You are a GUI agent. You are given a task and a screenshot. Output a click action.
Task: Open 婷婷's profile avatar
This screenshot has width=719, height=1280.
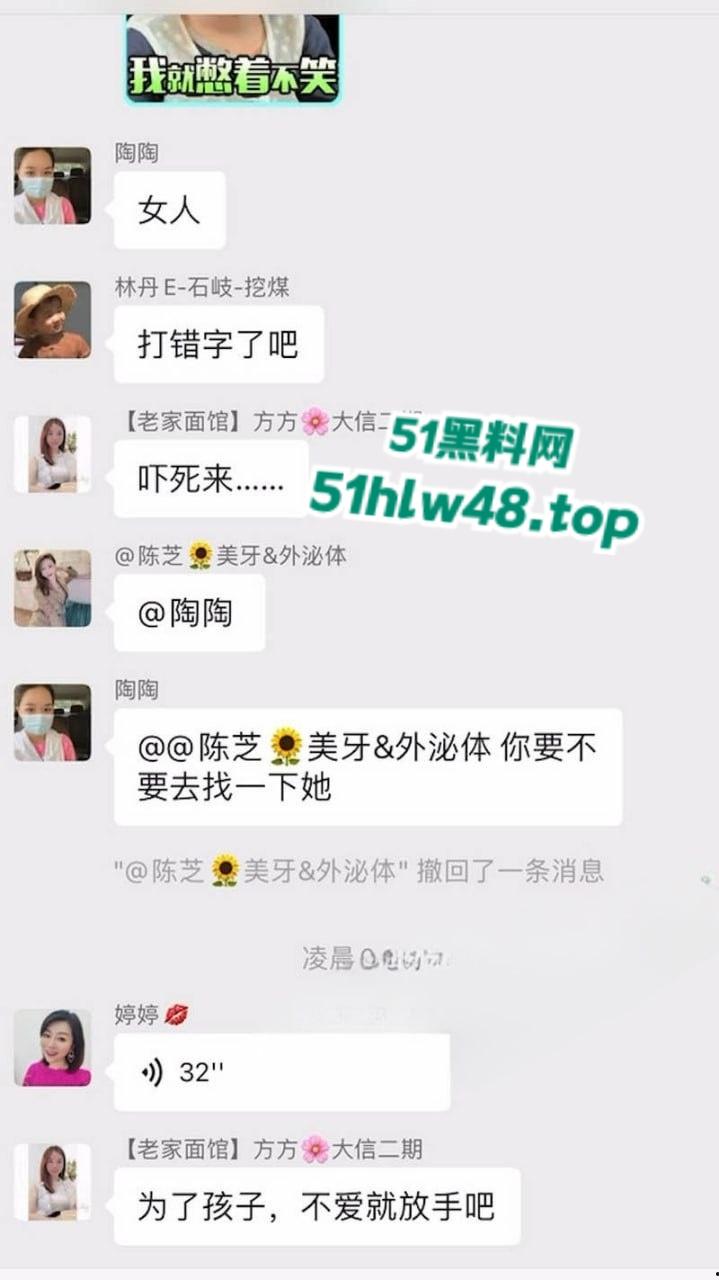(x=52, y=1047)
